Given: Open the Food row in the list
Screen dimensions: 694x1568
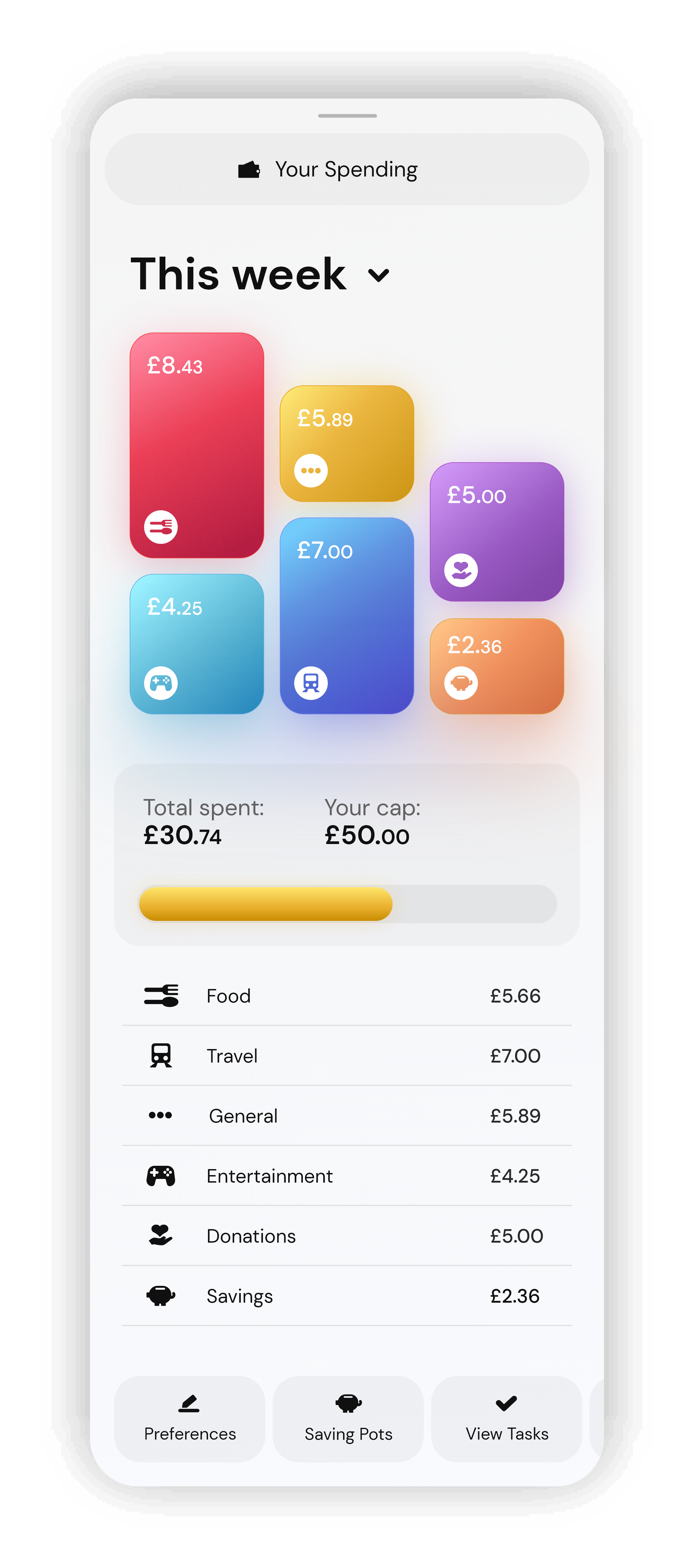Looking at the screenshot, I should click(346, 996).
